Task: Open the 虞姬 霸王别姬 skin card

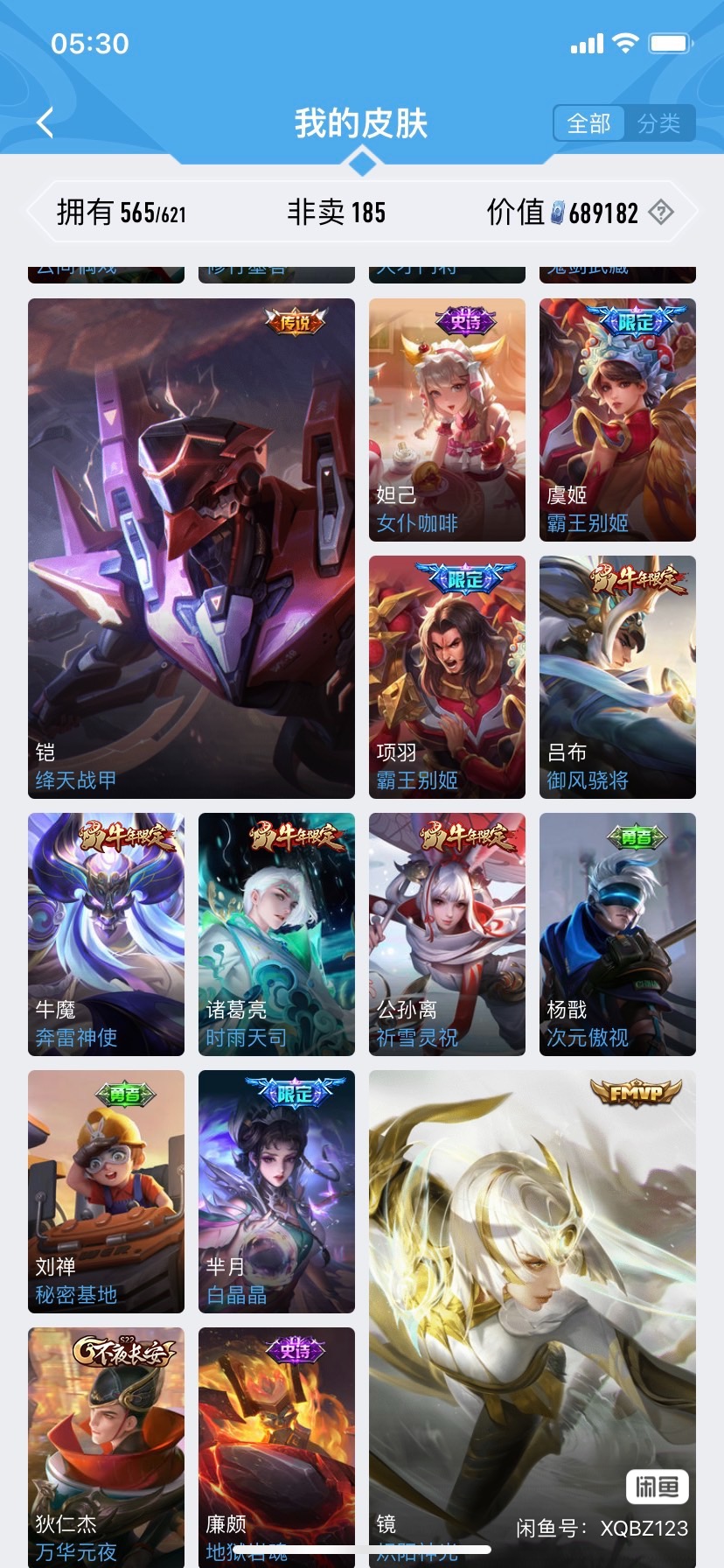Action: [617, 419]
